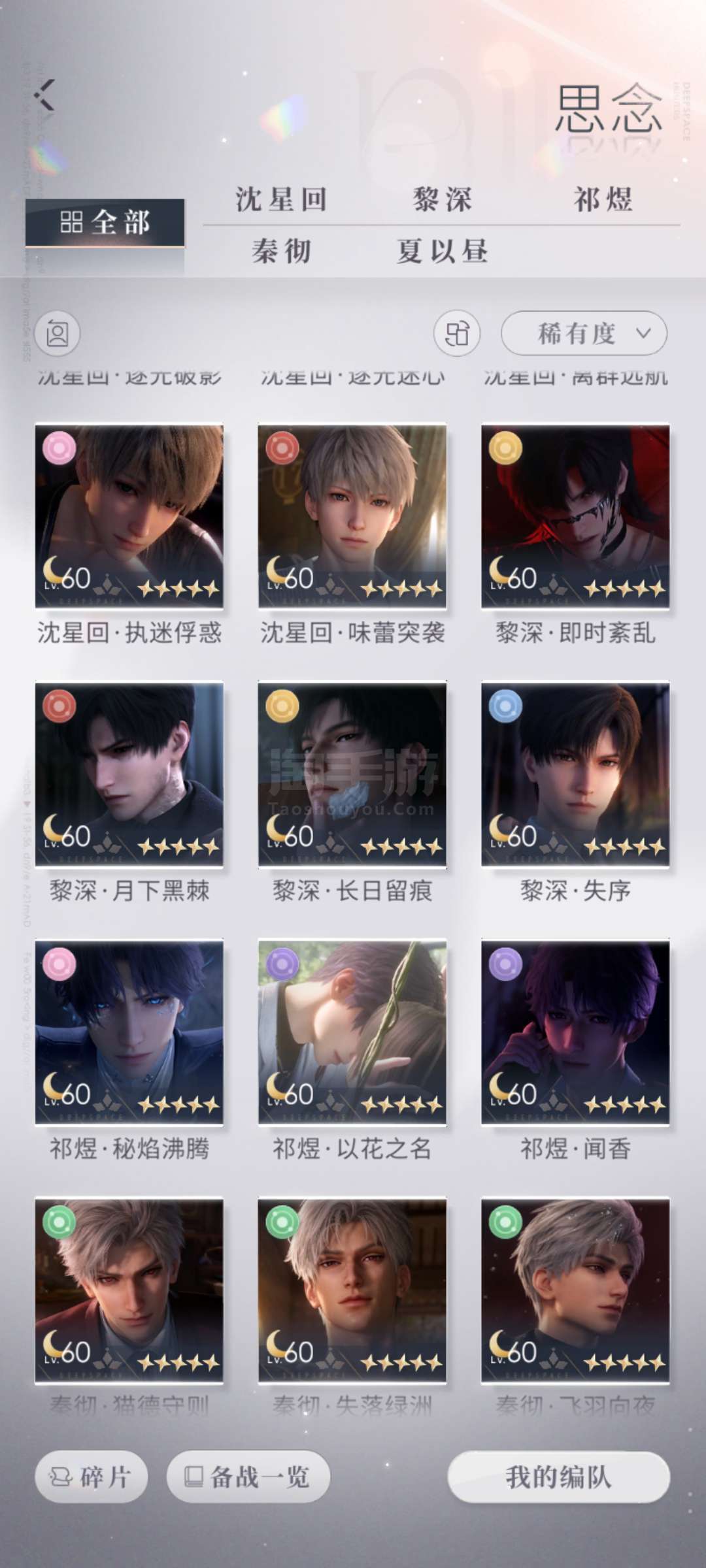Switch to the 祁煜 tab
The image size is (706, 1568).
tap(603, 199)
